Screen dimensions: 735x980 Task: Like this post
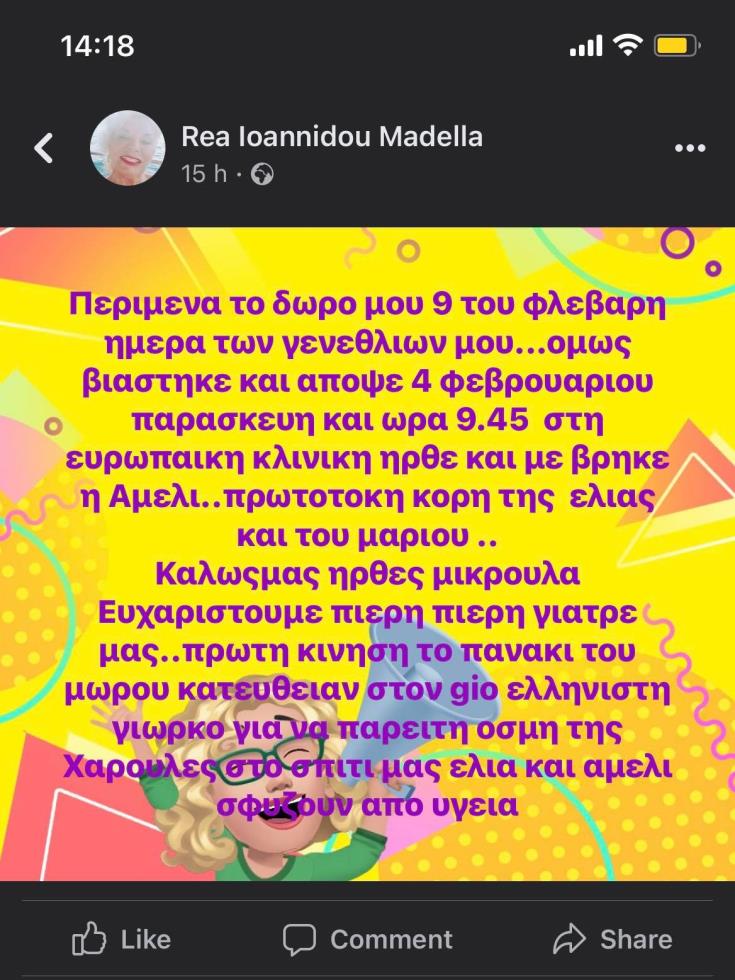tap(122, 939)
